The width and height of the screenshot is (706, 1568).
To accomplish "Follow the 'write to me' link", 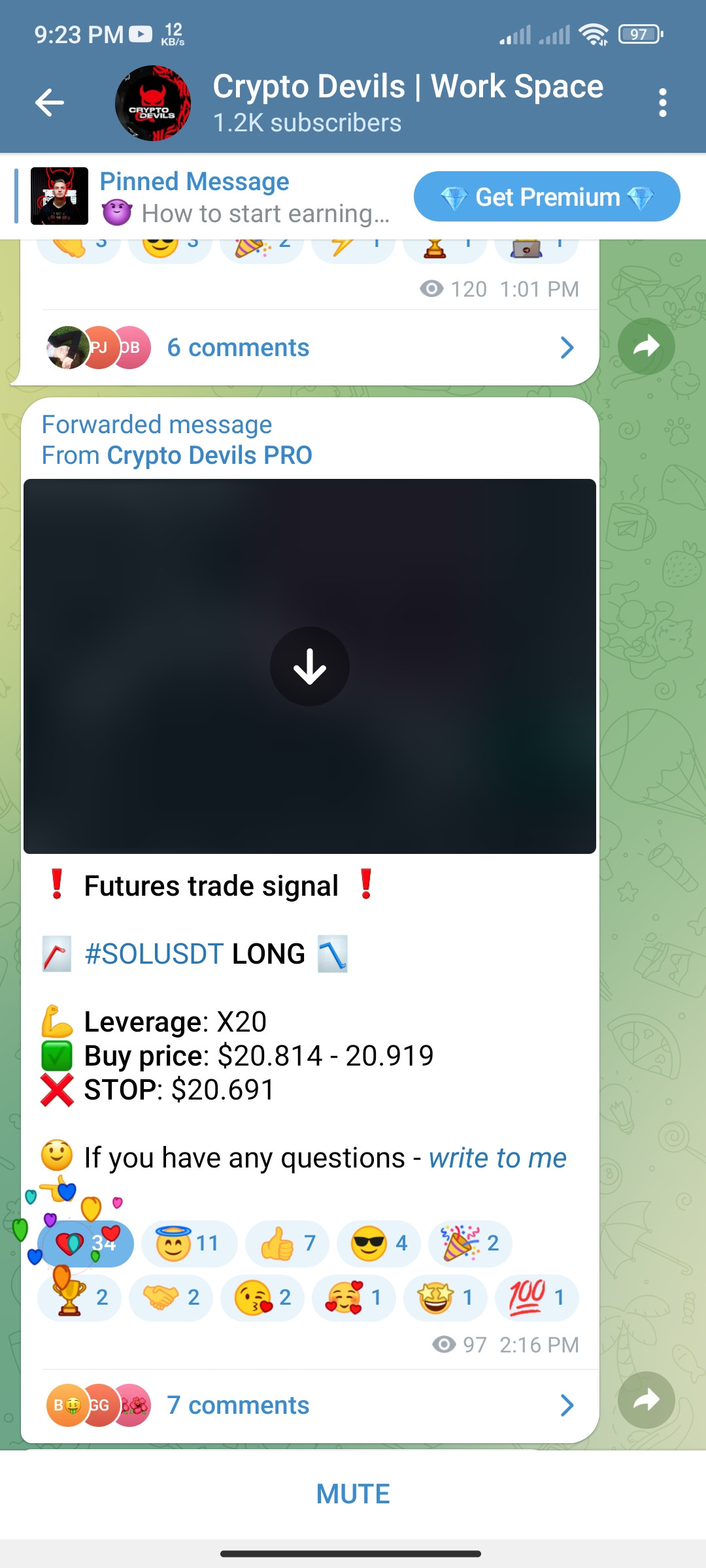I will [497, 1158].
